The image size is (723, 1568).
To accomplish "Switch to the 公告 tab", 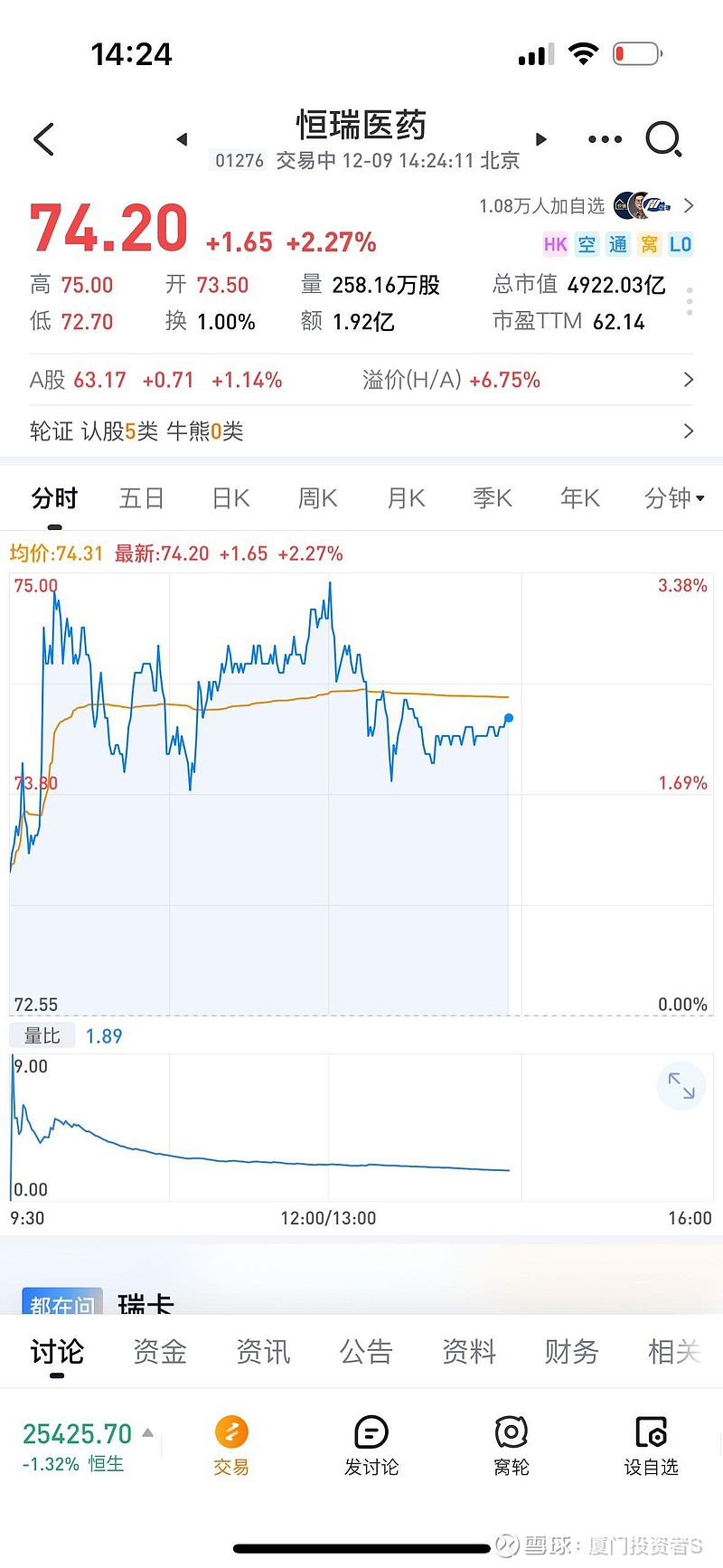I will pyautogui.click(x=366, y=1352).
